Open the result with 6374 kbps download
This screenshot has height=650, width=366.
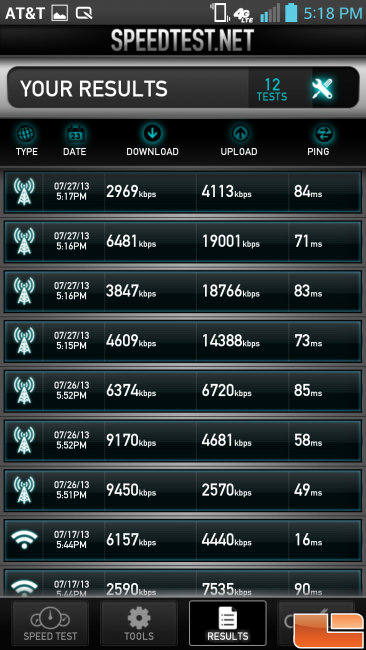(183, 391)
